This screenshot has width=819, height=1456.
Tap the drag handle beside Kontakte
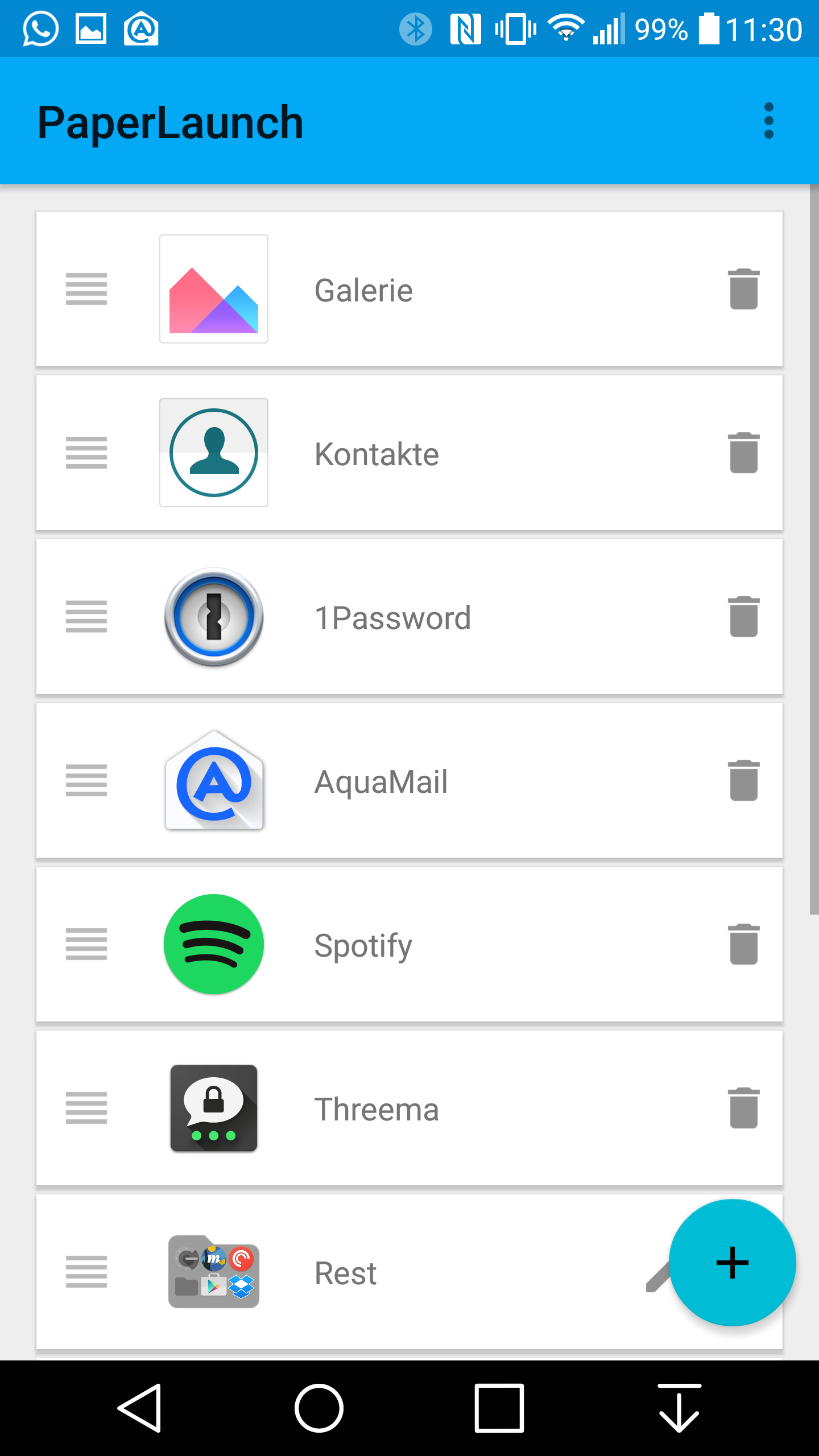[x=86, y=453]
